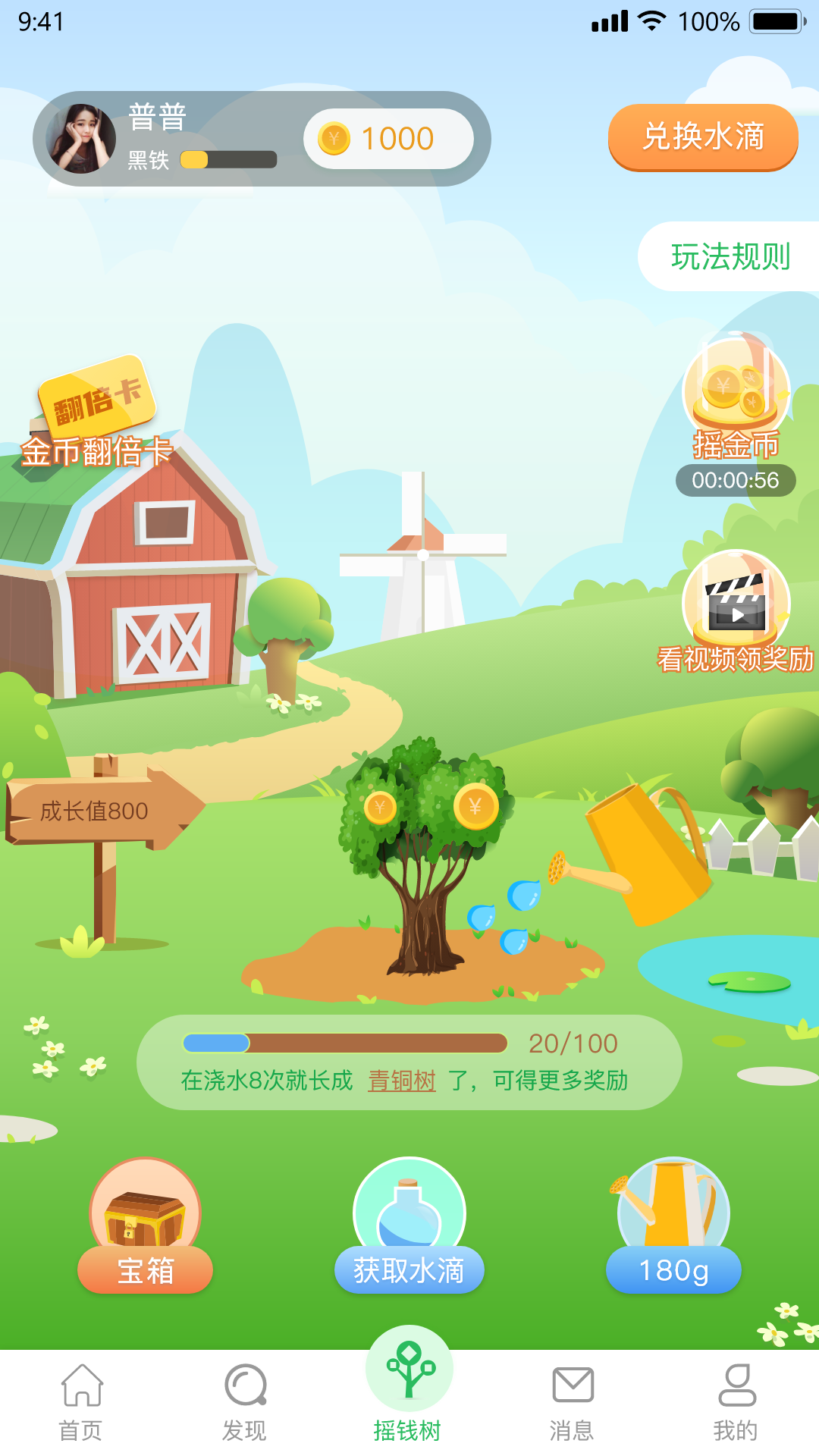This screenshot has width=819, height=1456.
Task: Follow the 青铜树 underlined link
Action: click(x=402, y=1081)
